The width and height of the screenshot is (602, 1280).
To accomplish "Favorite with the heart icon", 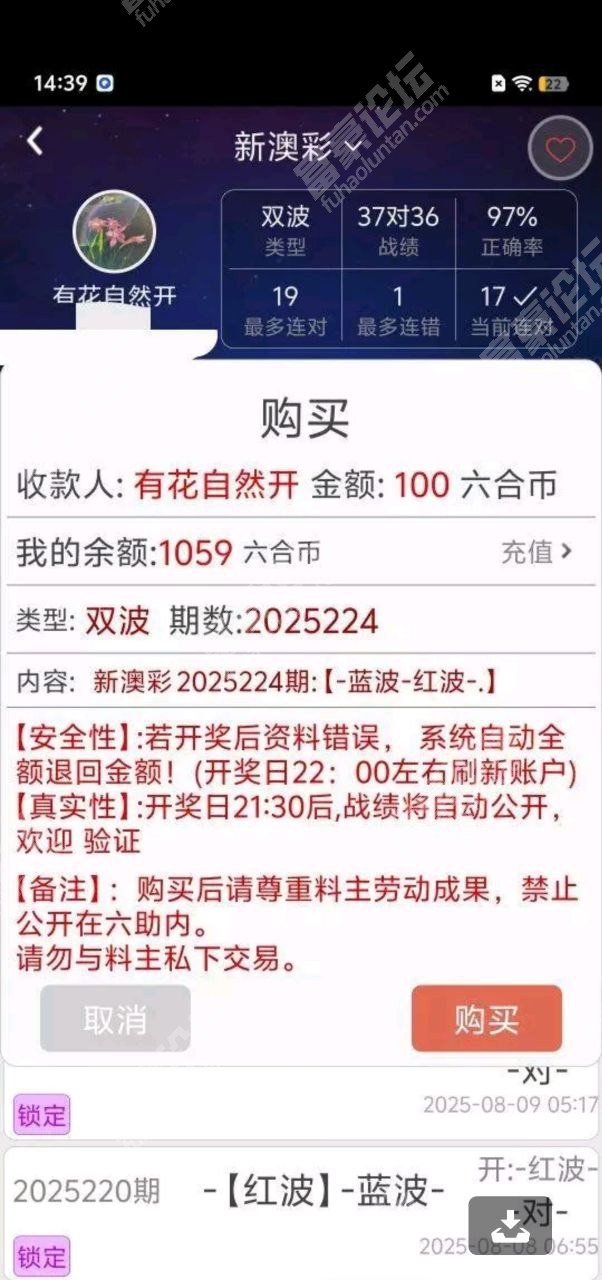I will [x=560, y=150].
